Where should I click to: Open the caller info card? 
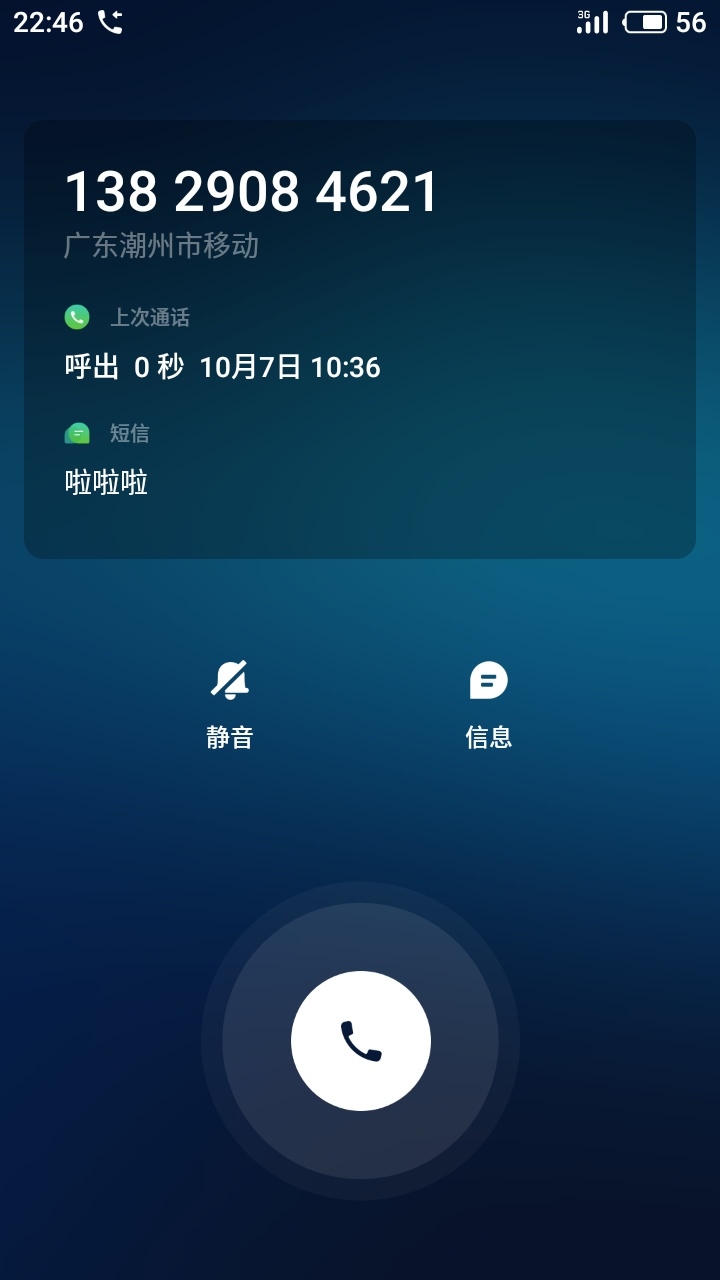360,340
